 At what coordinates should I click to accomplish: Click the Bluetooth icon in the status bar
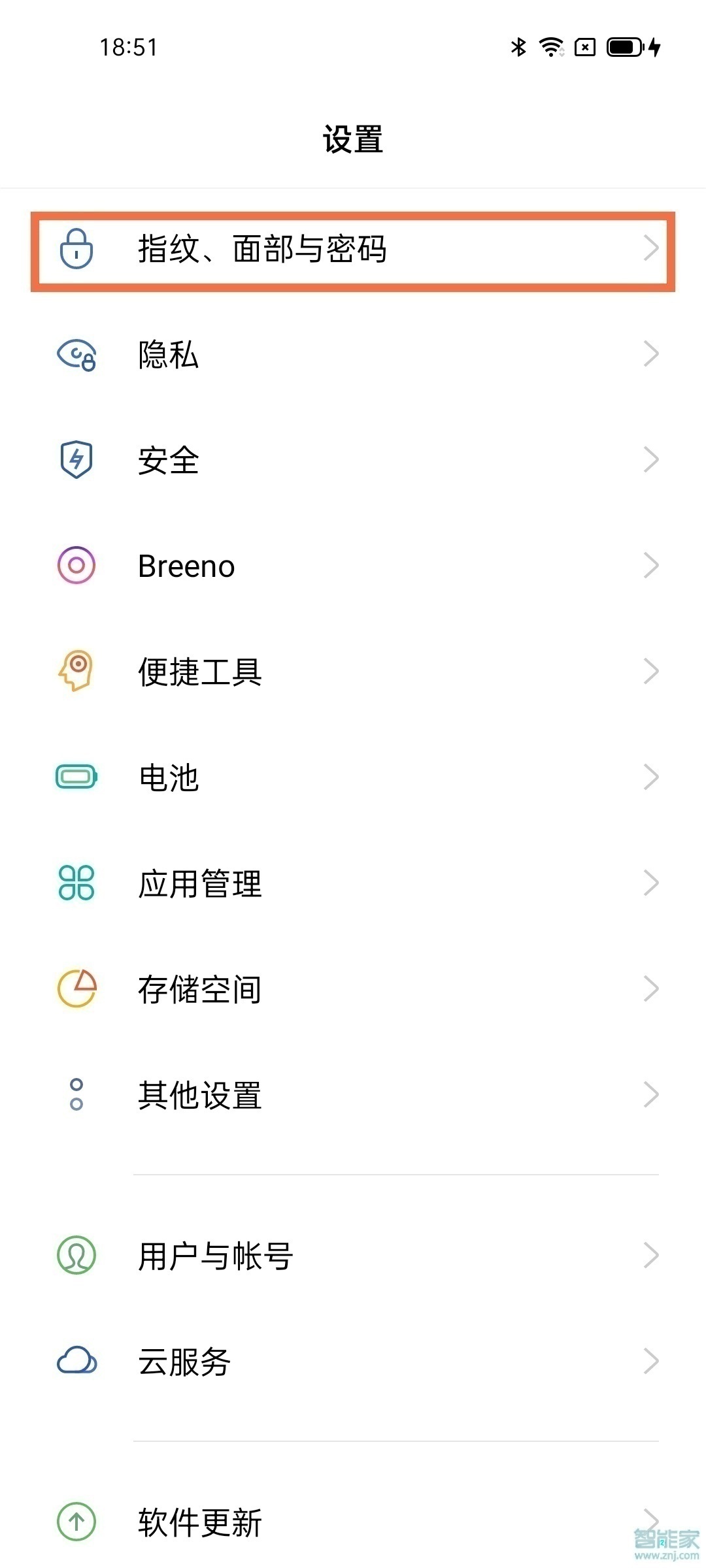518,47
